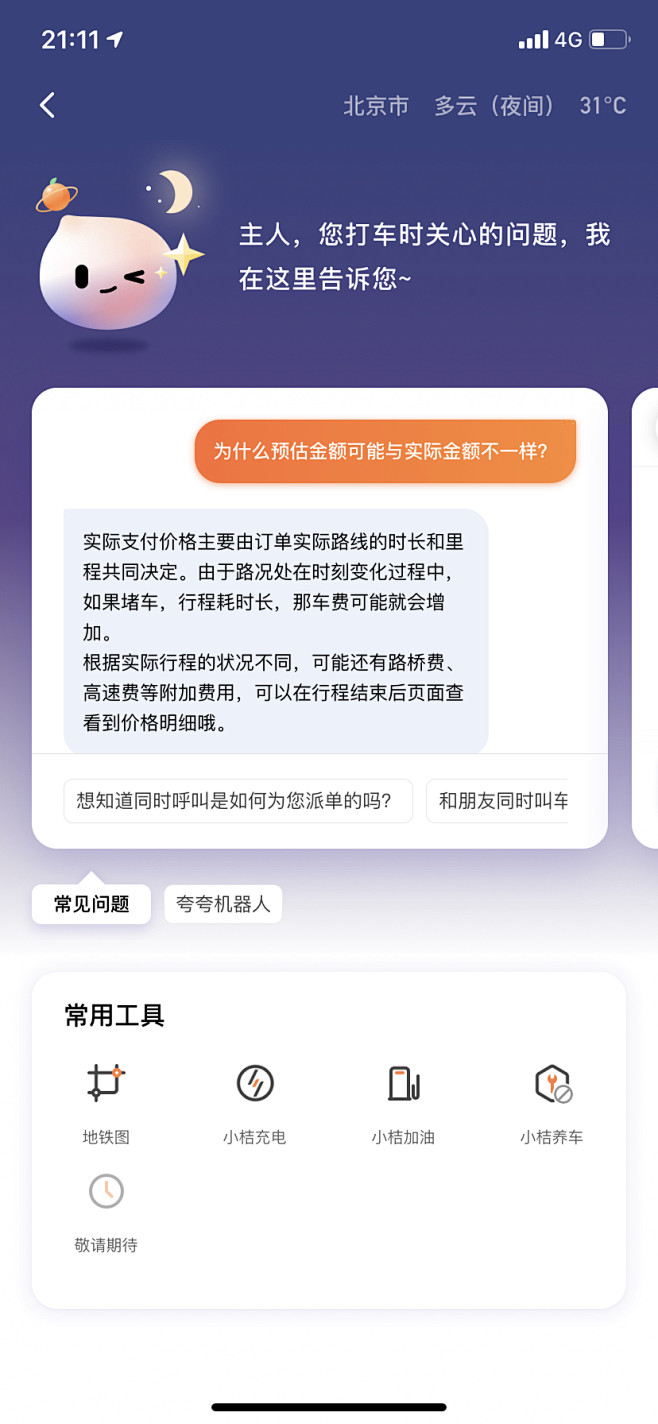
Task: Go back using the top-left arrow
Action: [47, 105]
